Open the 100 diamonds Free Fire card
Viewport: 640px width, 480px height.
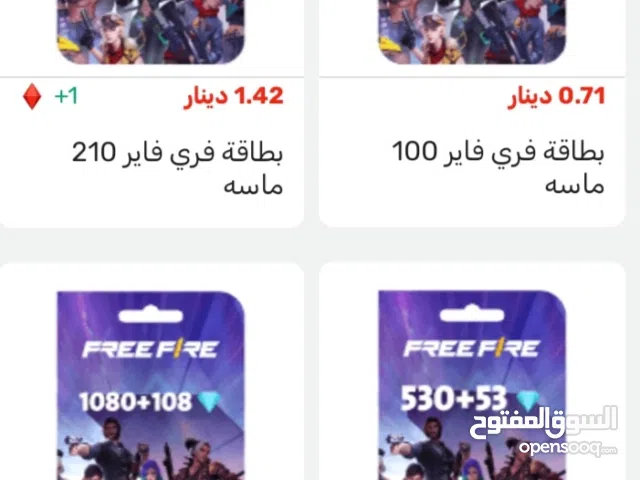coord(498,167)
